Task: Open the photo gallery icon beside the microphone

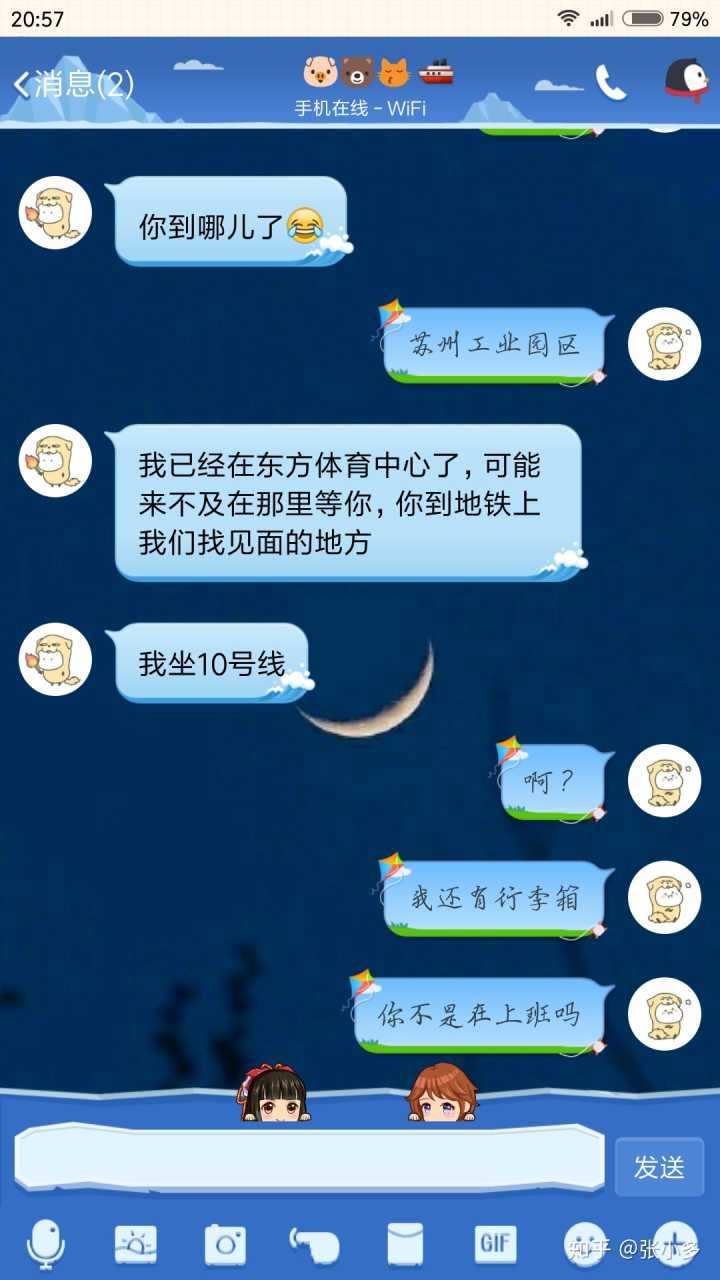Action: click(x=135, y=1242)
